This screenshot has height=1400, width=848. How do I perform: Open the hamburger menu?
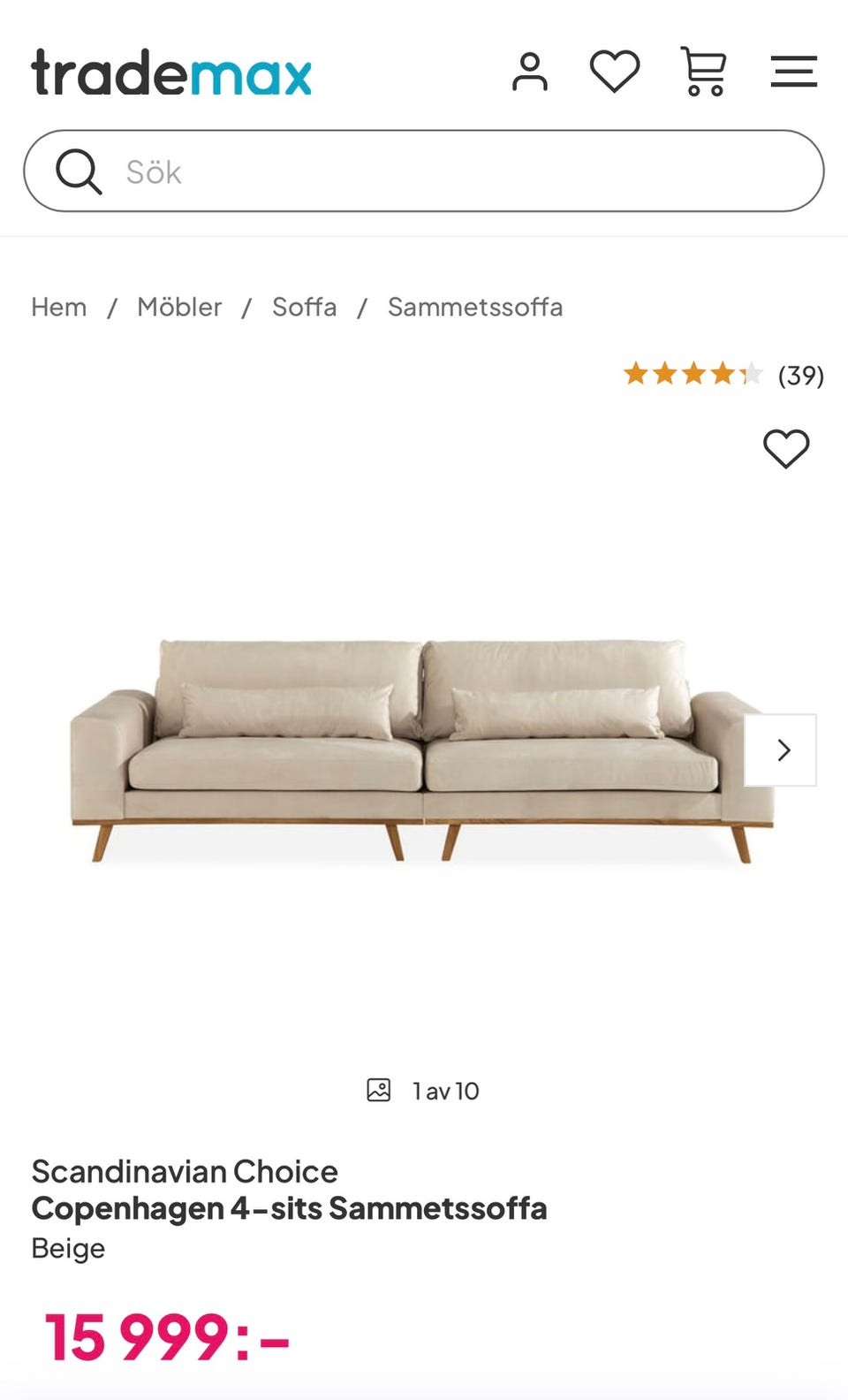tap(793, 72)
